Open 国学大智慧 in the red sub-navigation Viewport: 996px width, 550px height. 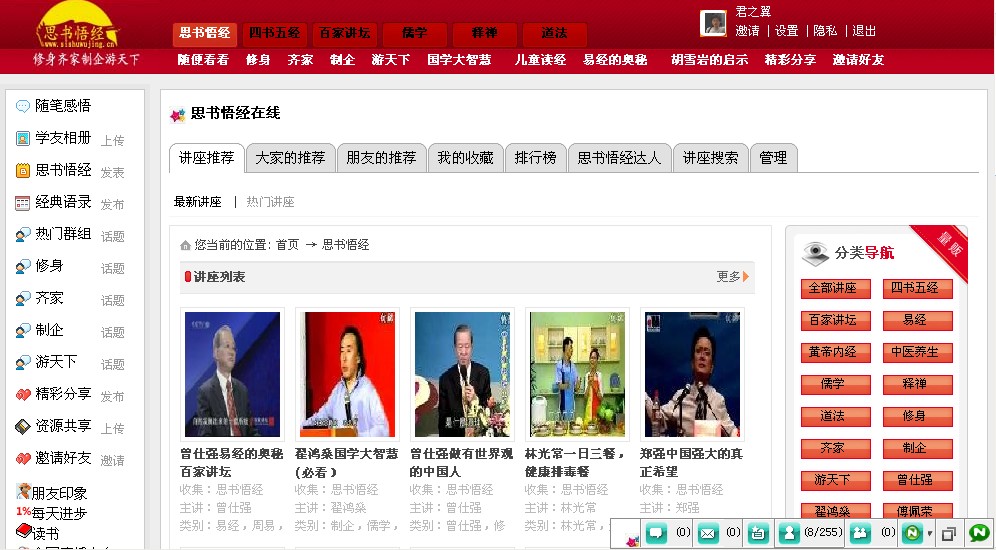click(x=459, y=60)
